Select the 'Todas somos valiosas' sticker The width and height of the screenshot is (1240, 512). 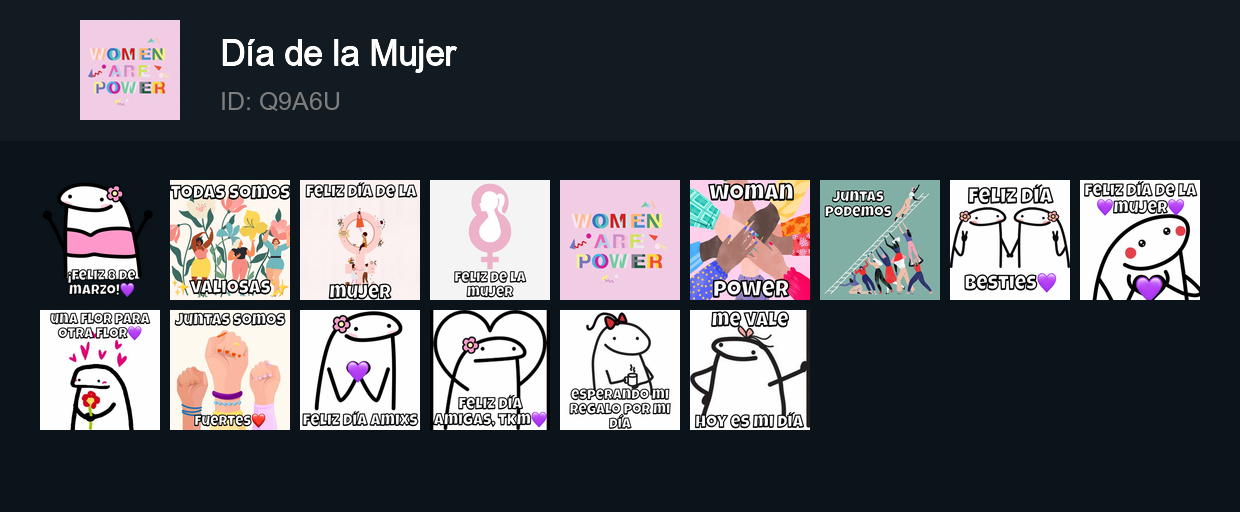pyautogui.click(x=230, y=240)
